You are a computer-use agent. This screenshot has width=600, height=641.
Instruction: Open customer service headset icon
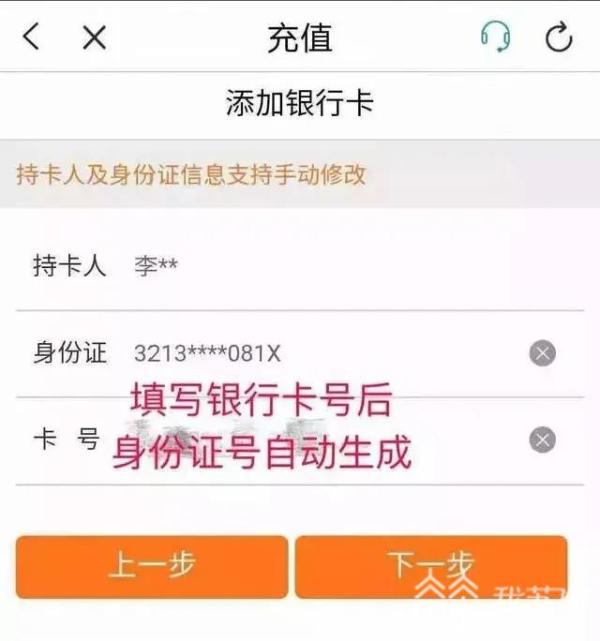tap(495, 38)
